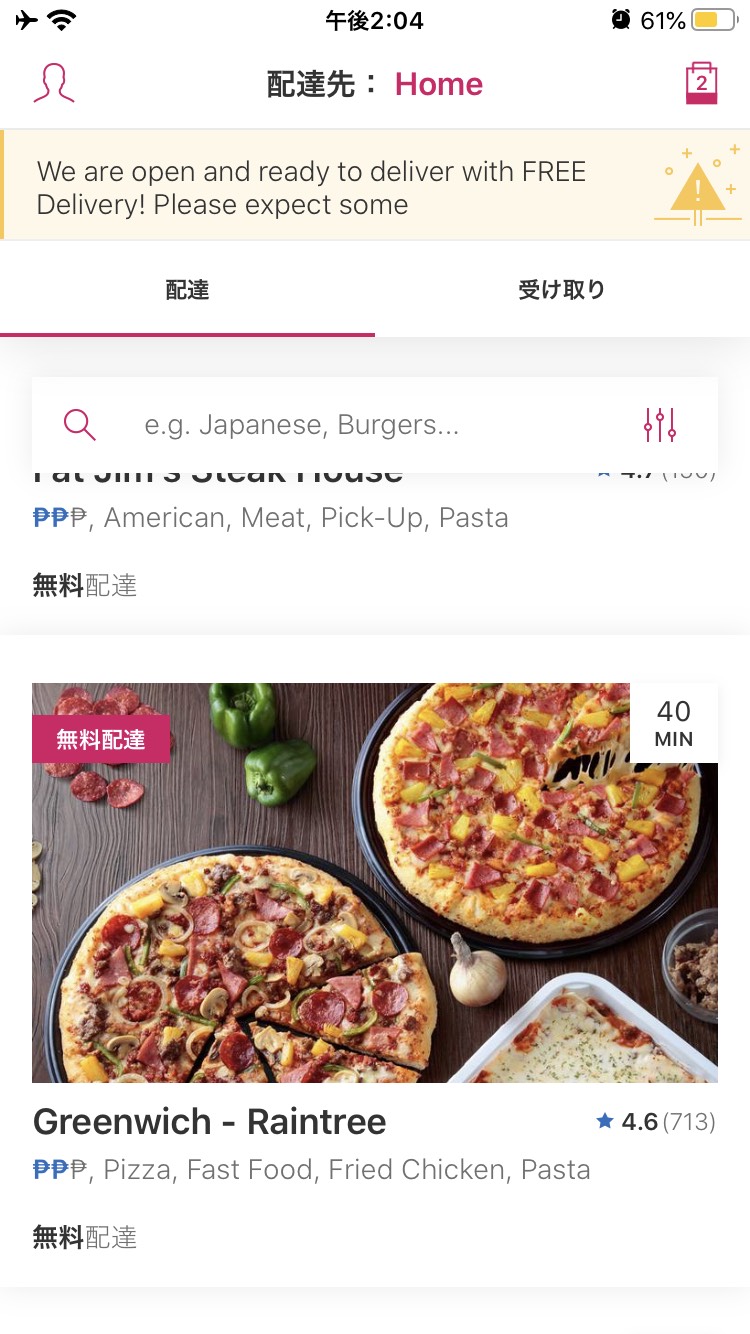Change the Home delivery address
This screenshot has width=750, height=1334.
tap(438, 85)
